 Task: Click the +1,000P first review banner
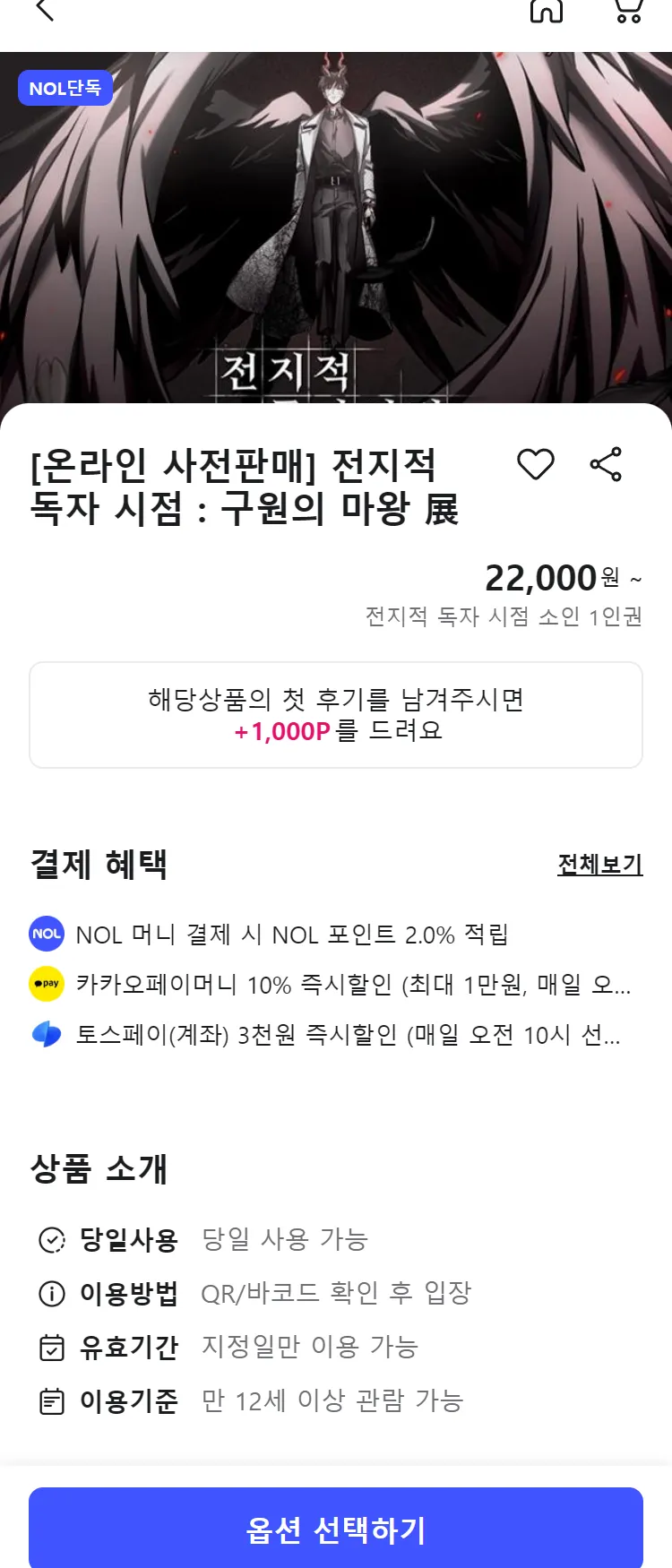click(336, 714)
